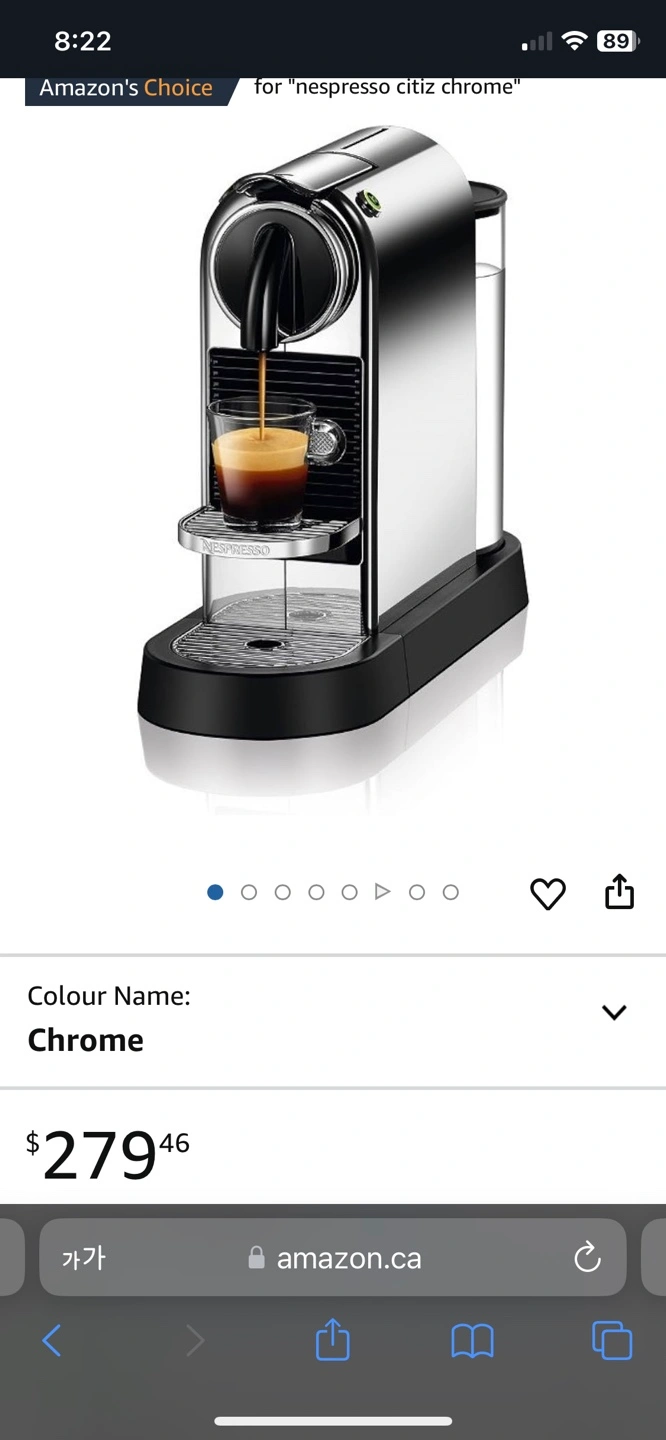Open Safari page settings (가가) button
Image resolution: width=666 pixels, height=1440 pixels.
coord(84,1258)
